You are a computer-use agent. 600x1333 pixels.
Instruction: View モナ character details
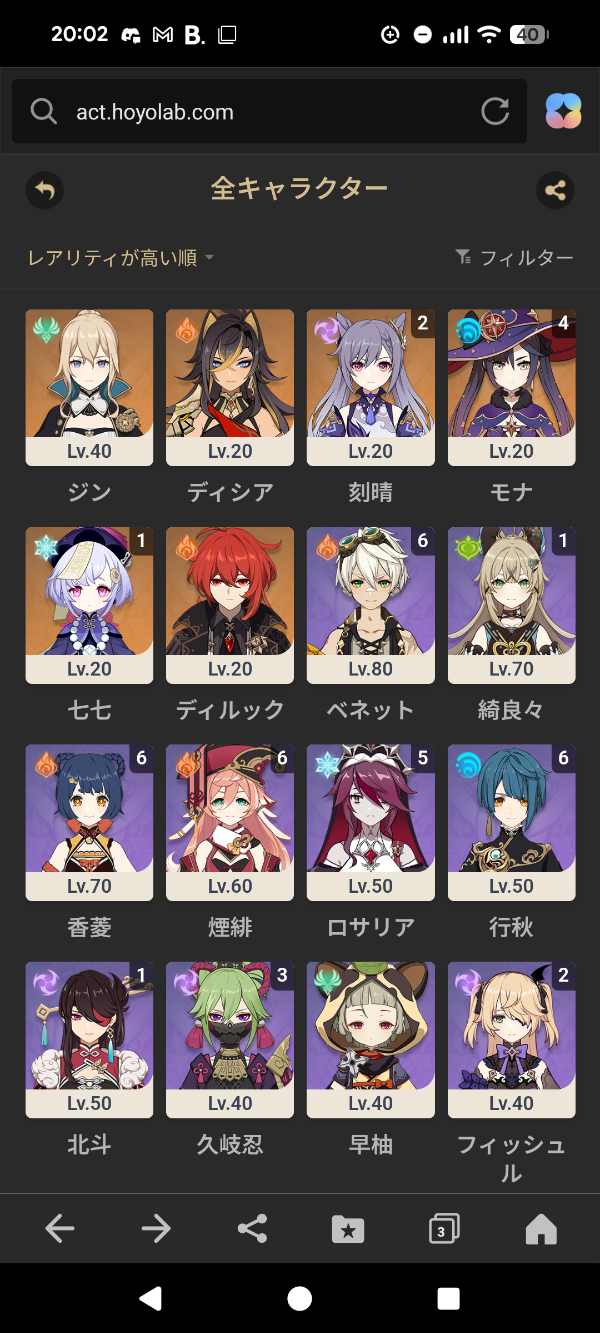pos(511,387)
